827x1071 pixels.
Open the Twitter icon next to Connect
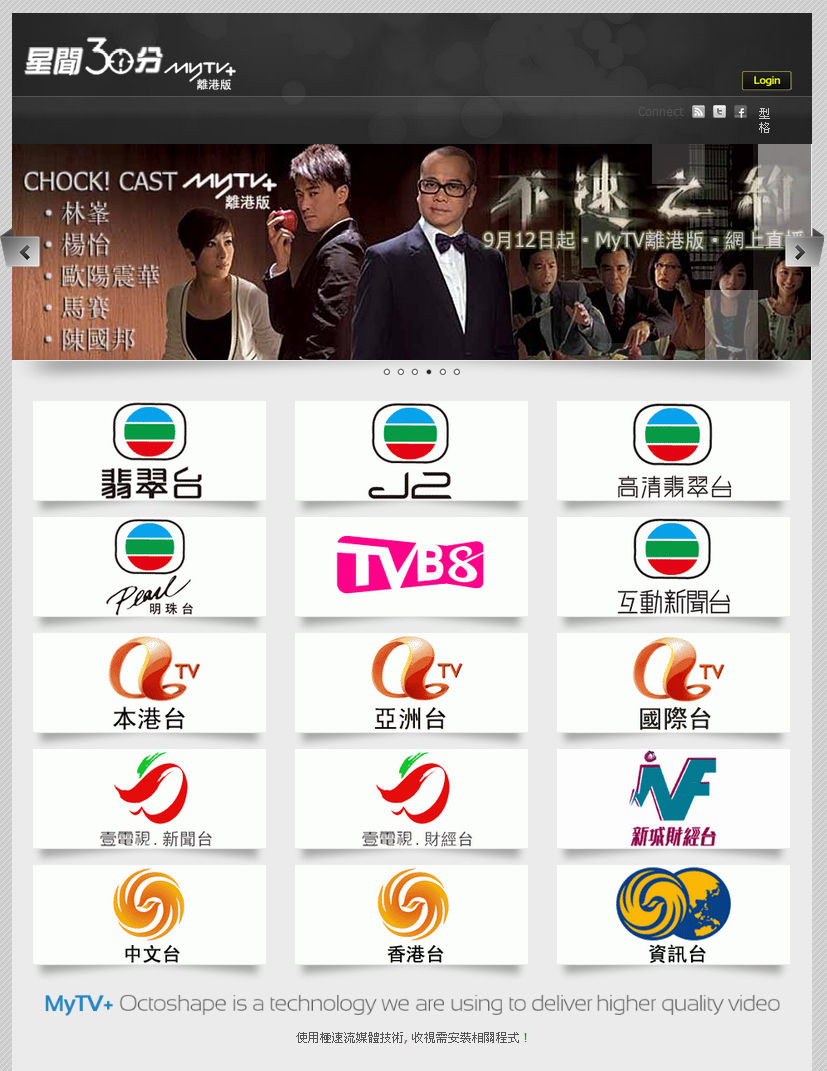point(719,112)
